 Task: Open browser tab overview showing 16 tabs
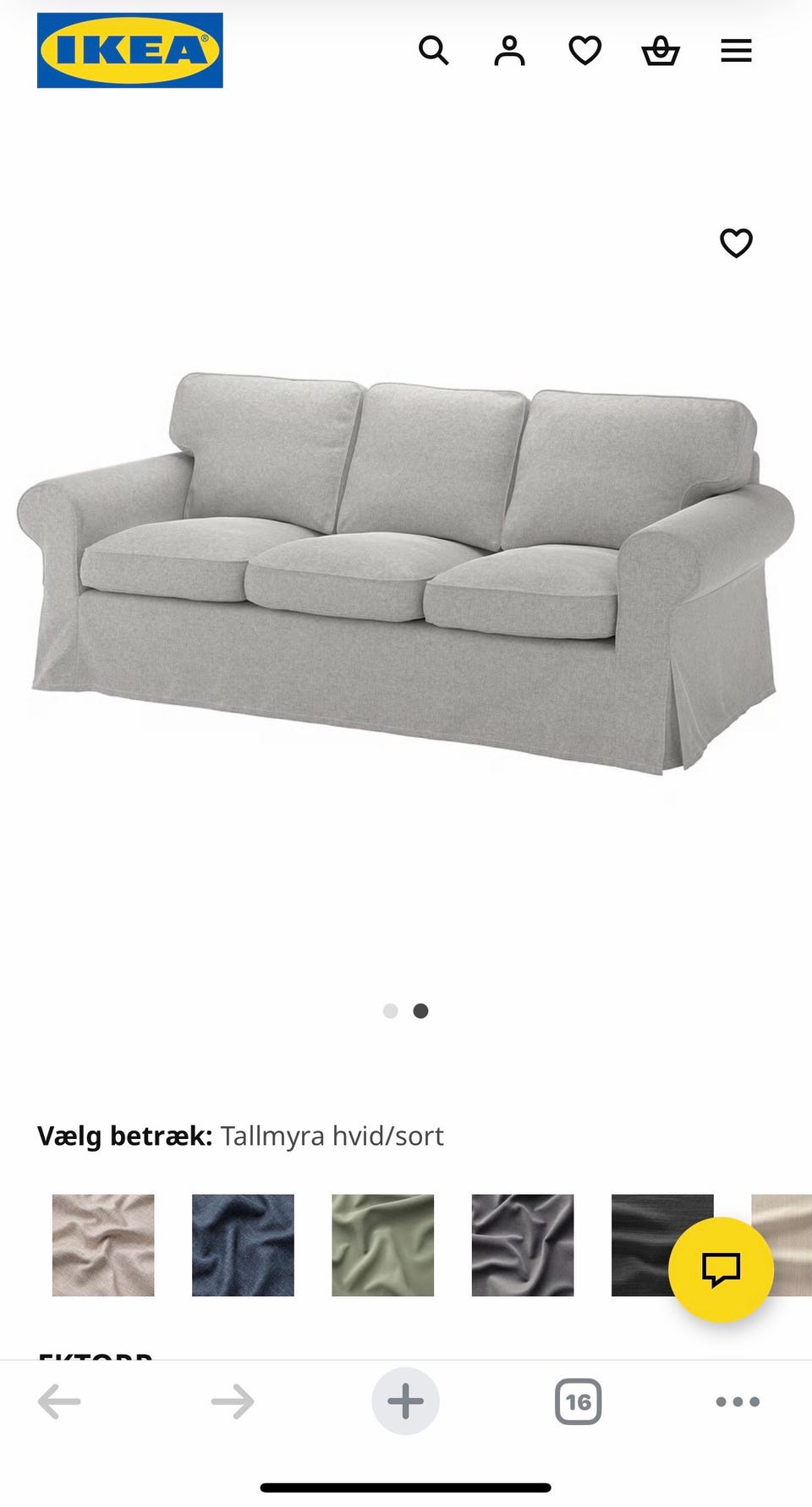[580, 1400]
